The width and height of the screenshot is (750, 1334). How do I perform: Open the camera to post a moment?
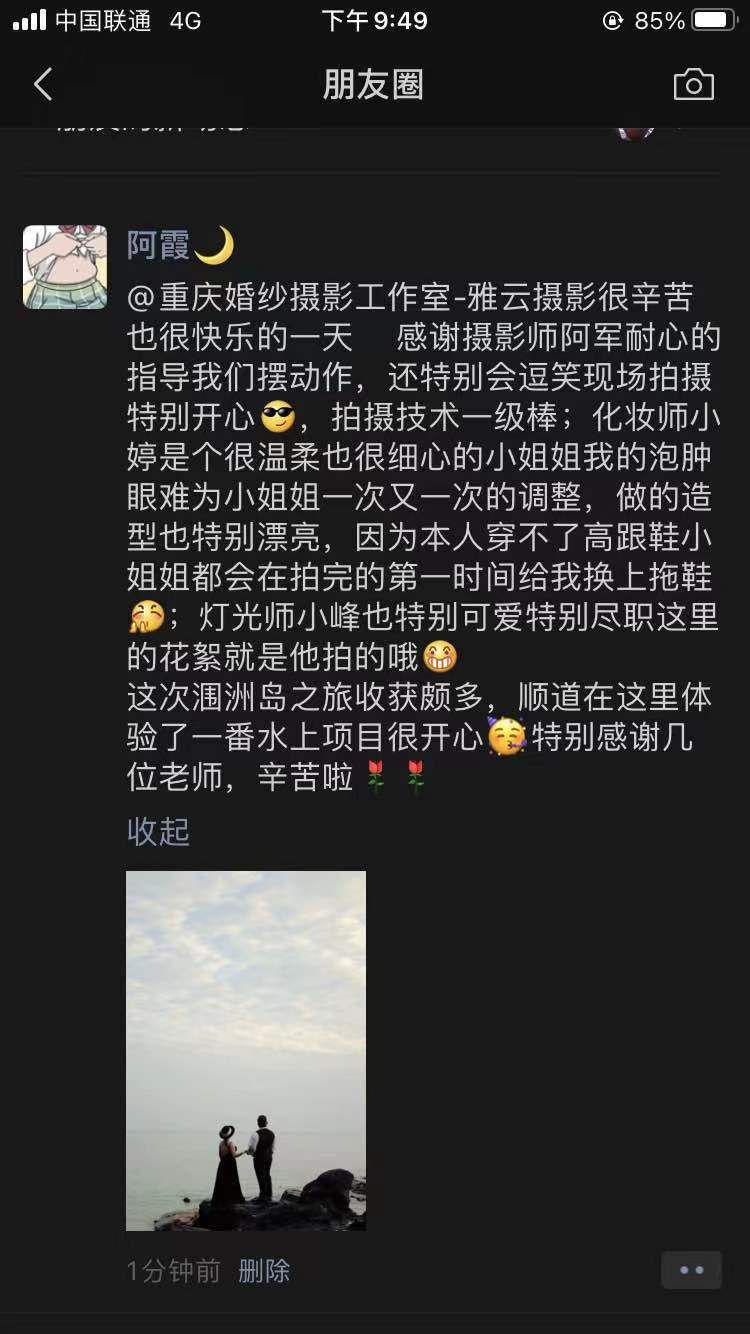(693, 85)
